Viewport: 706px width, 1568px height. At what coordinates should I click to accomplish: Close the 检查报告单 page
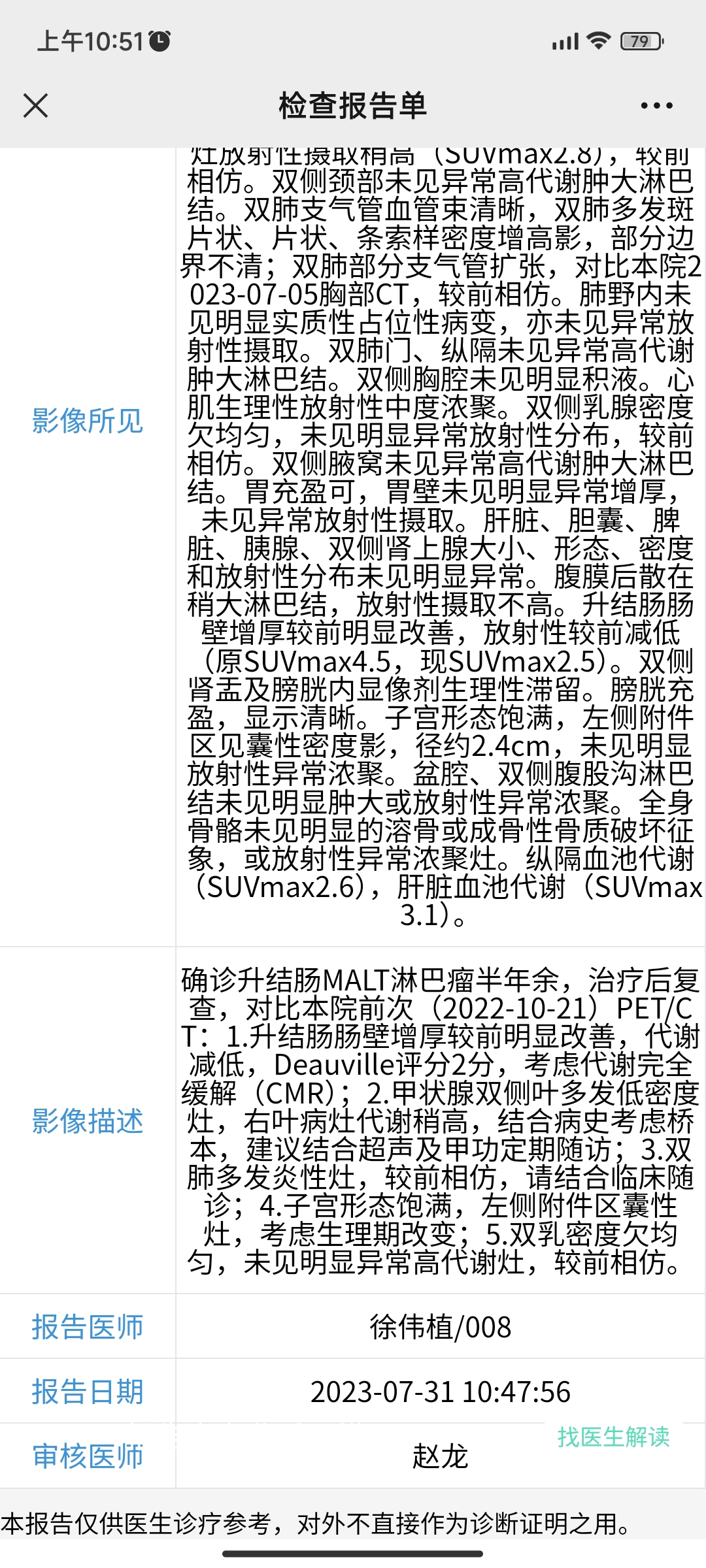click(x=35, y=105)
